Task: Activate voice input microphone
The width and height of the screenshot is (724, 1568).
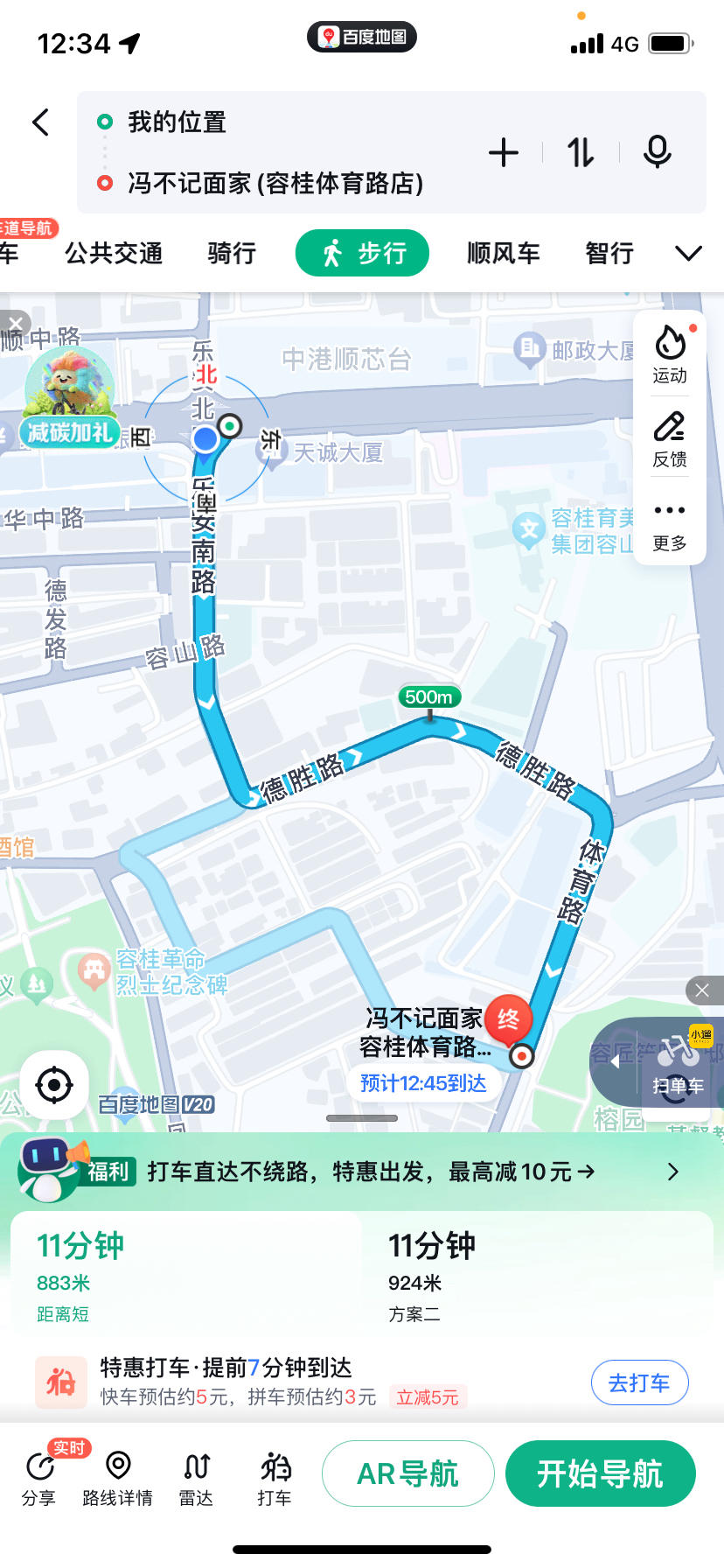Action: point(657,153)
